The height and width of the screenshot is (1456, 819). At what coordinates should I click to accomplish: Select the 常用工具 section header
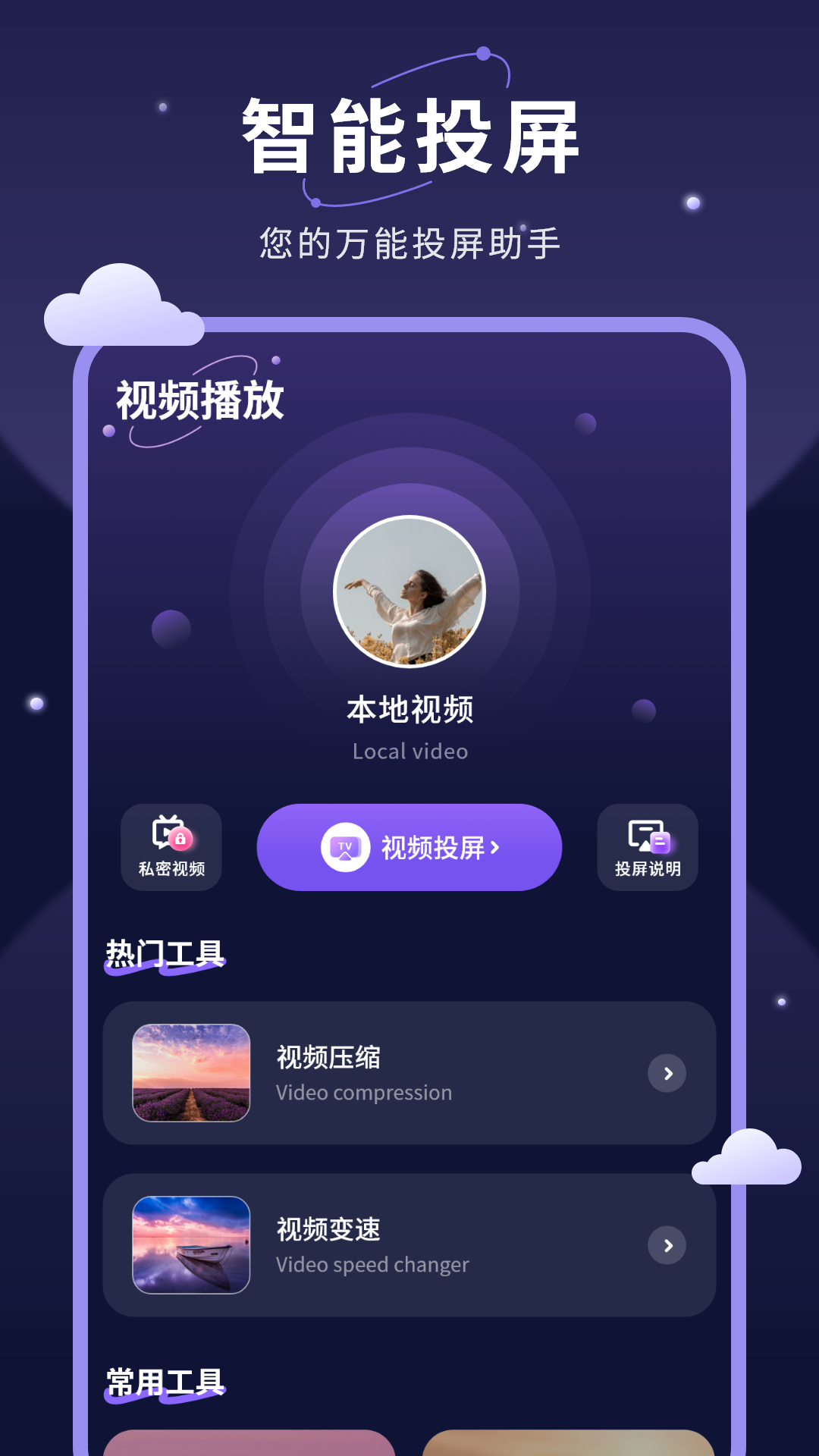tap(167, 1377)
